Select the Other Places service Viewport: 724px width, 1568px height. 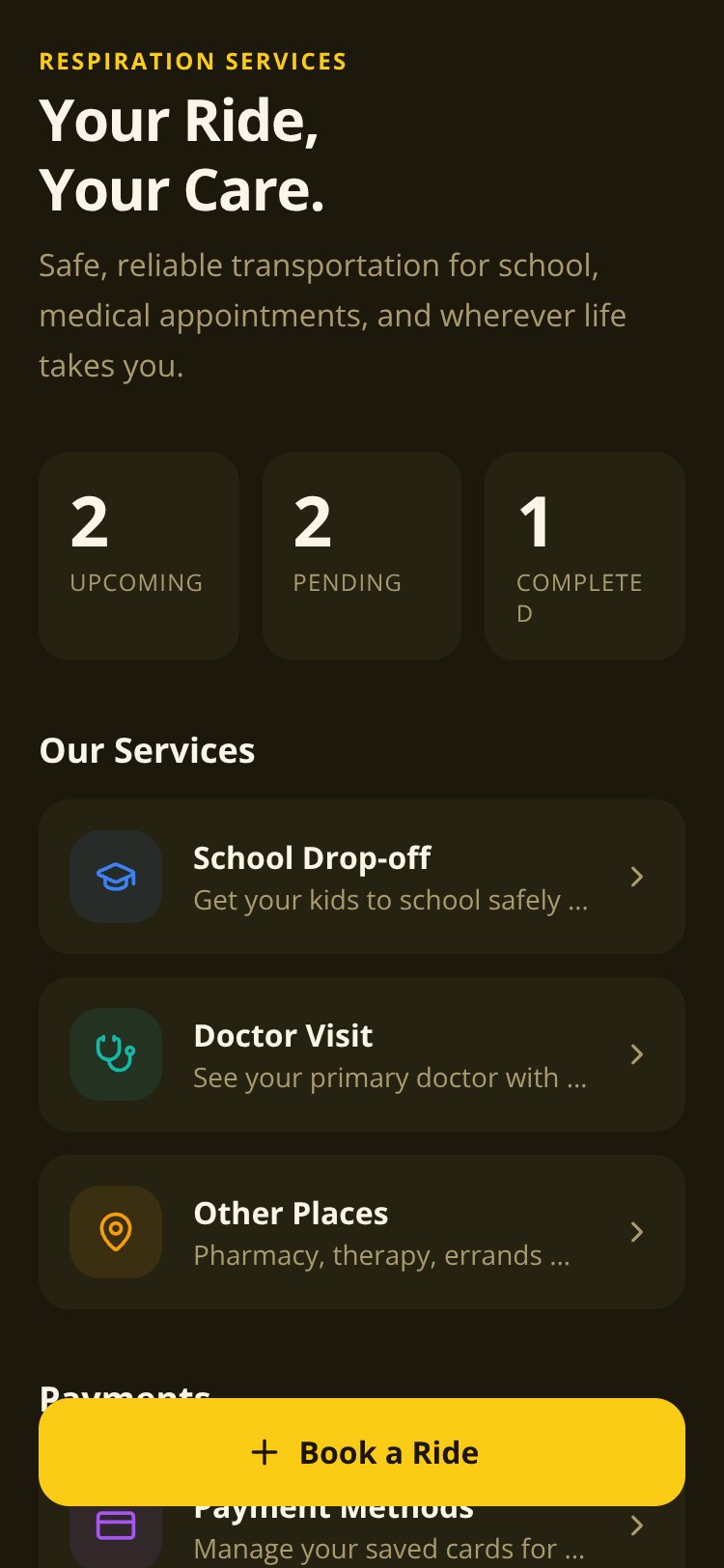(362, 1232)
